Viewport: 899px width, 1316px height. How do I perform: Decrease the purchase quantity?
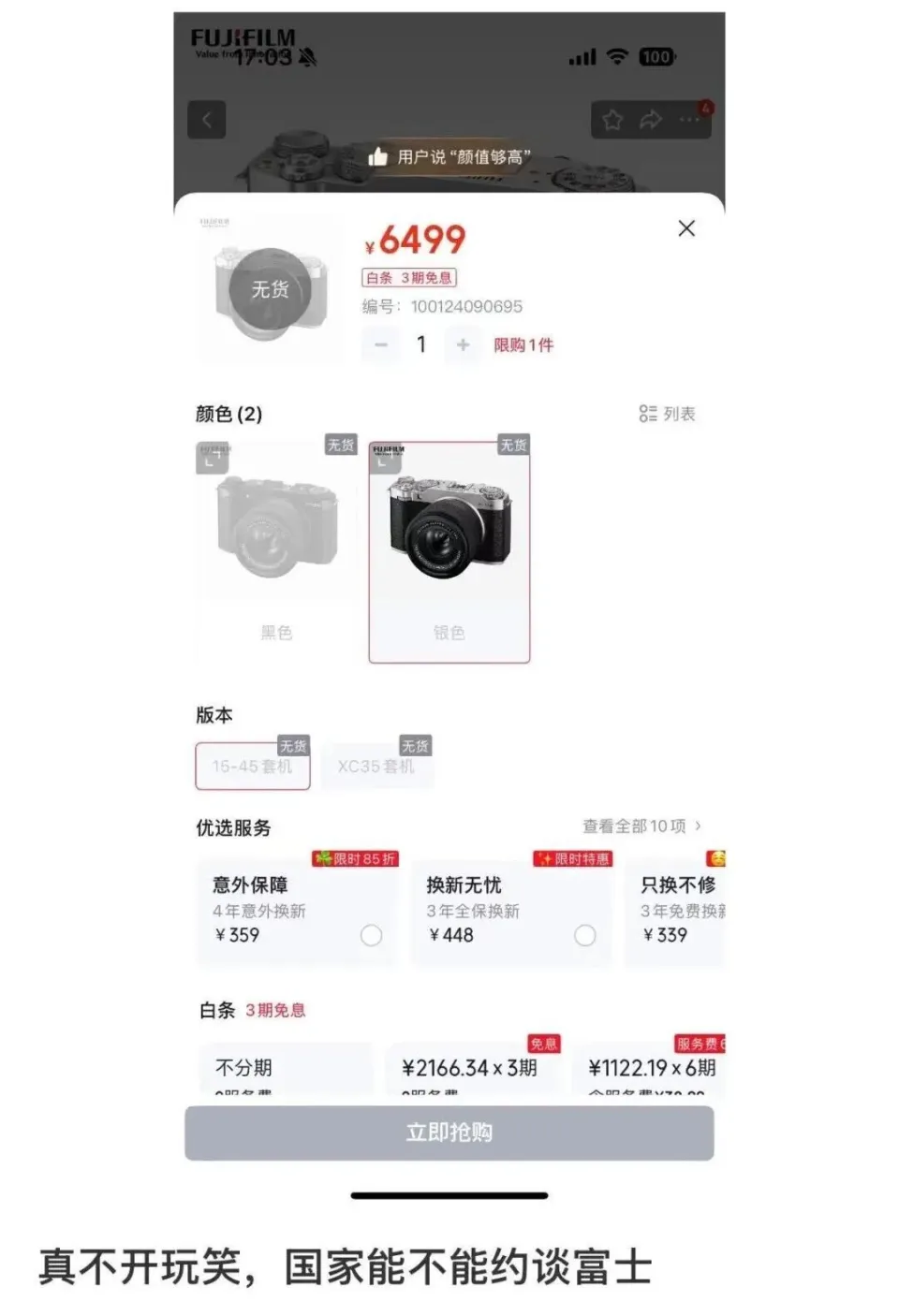pyautogui.click(x=381, y=345)
